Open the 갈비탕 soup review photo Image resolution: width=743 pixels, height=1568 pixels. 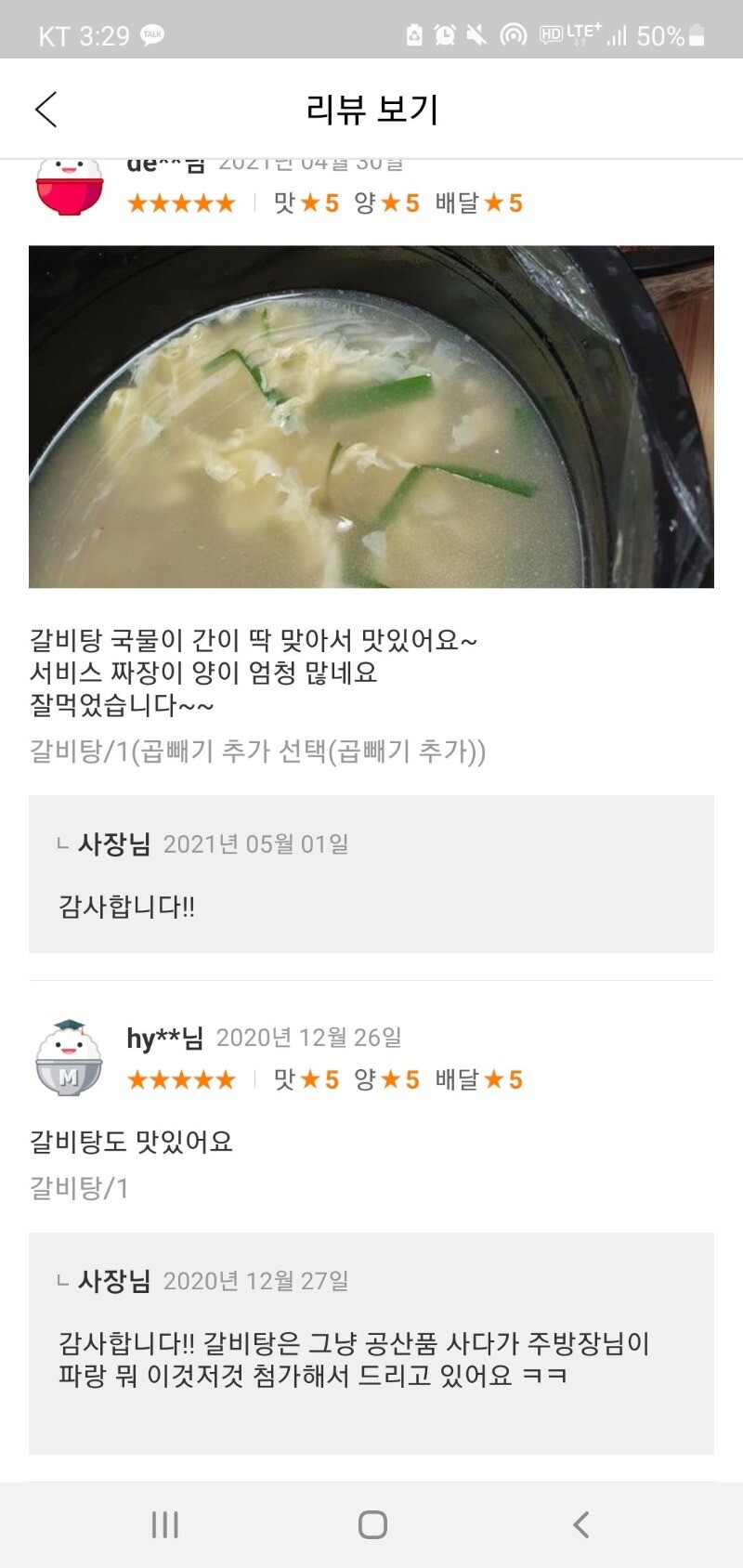(371, 416)
